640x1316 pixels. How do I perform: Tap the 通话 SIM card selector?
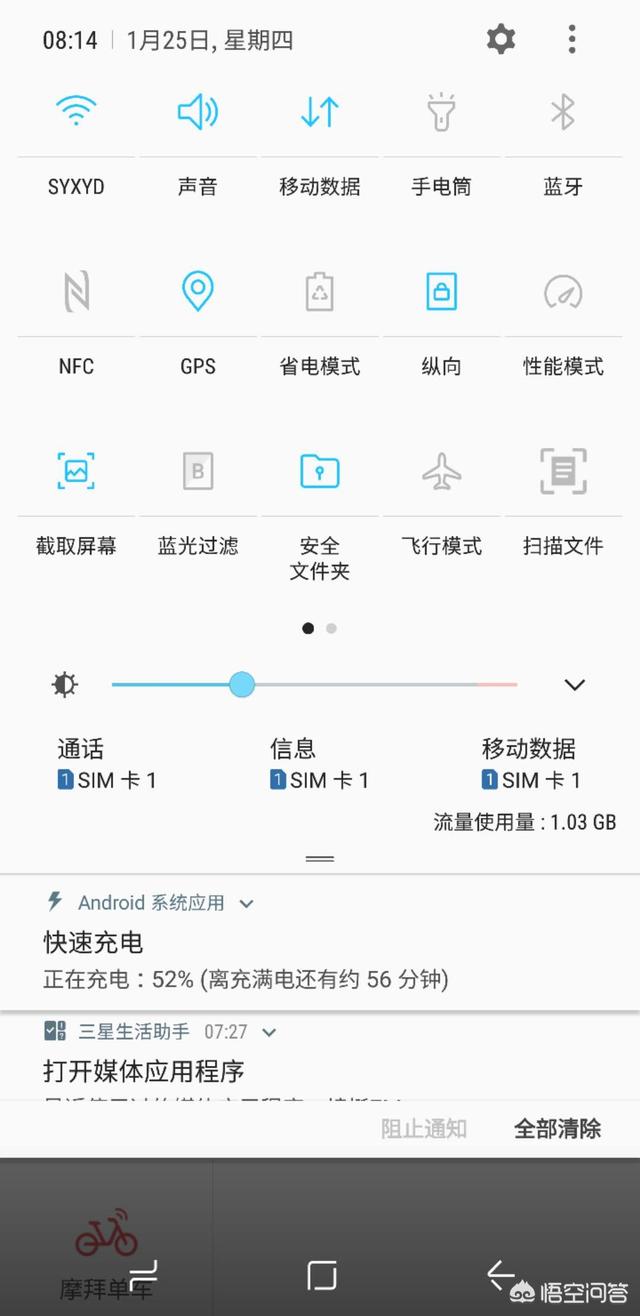click(107, 764)
